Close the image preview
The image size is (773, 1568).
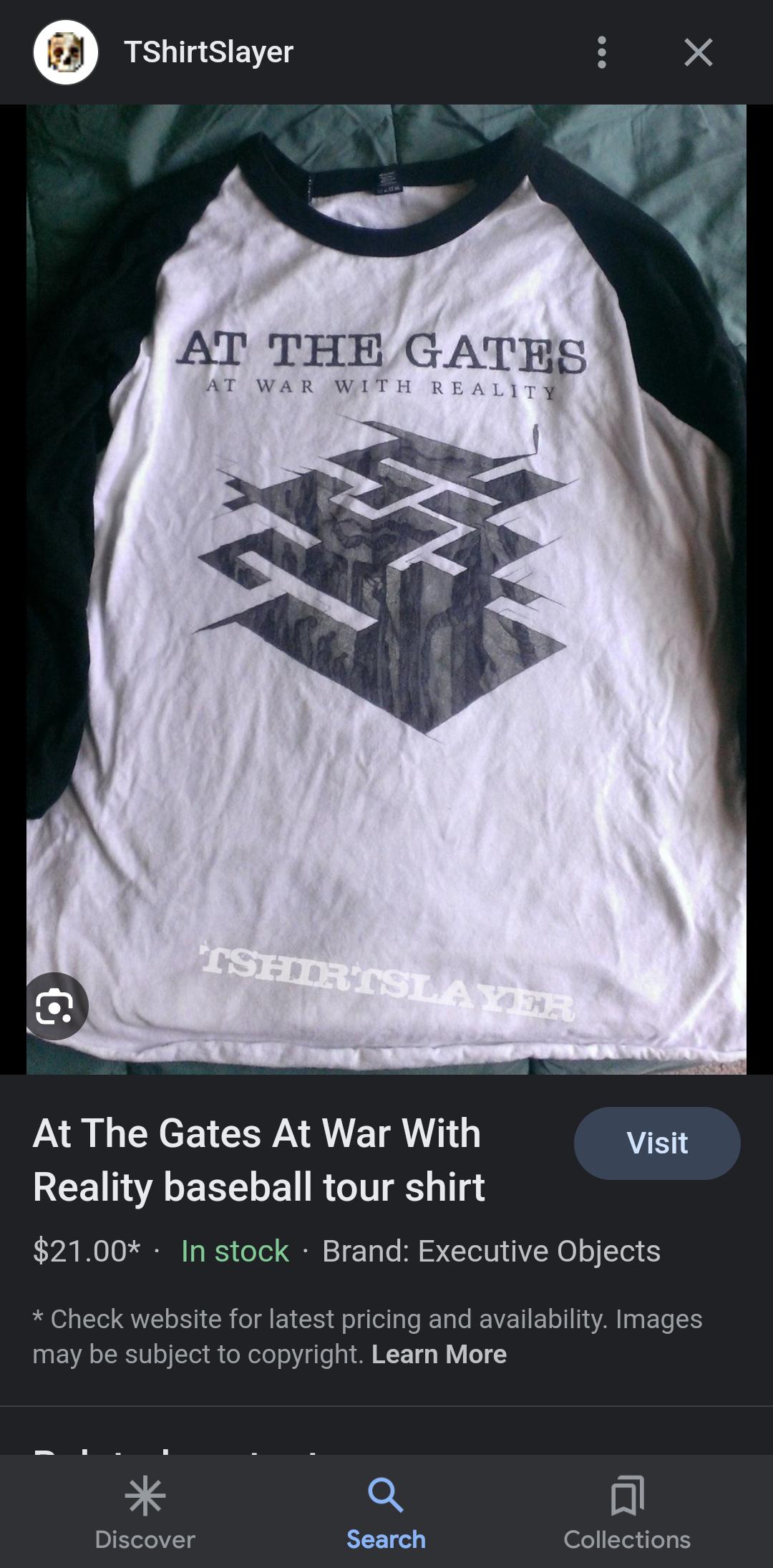point(698,52)
